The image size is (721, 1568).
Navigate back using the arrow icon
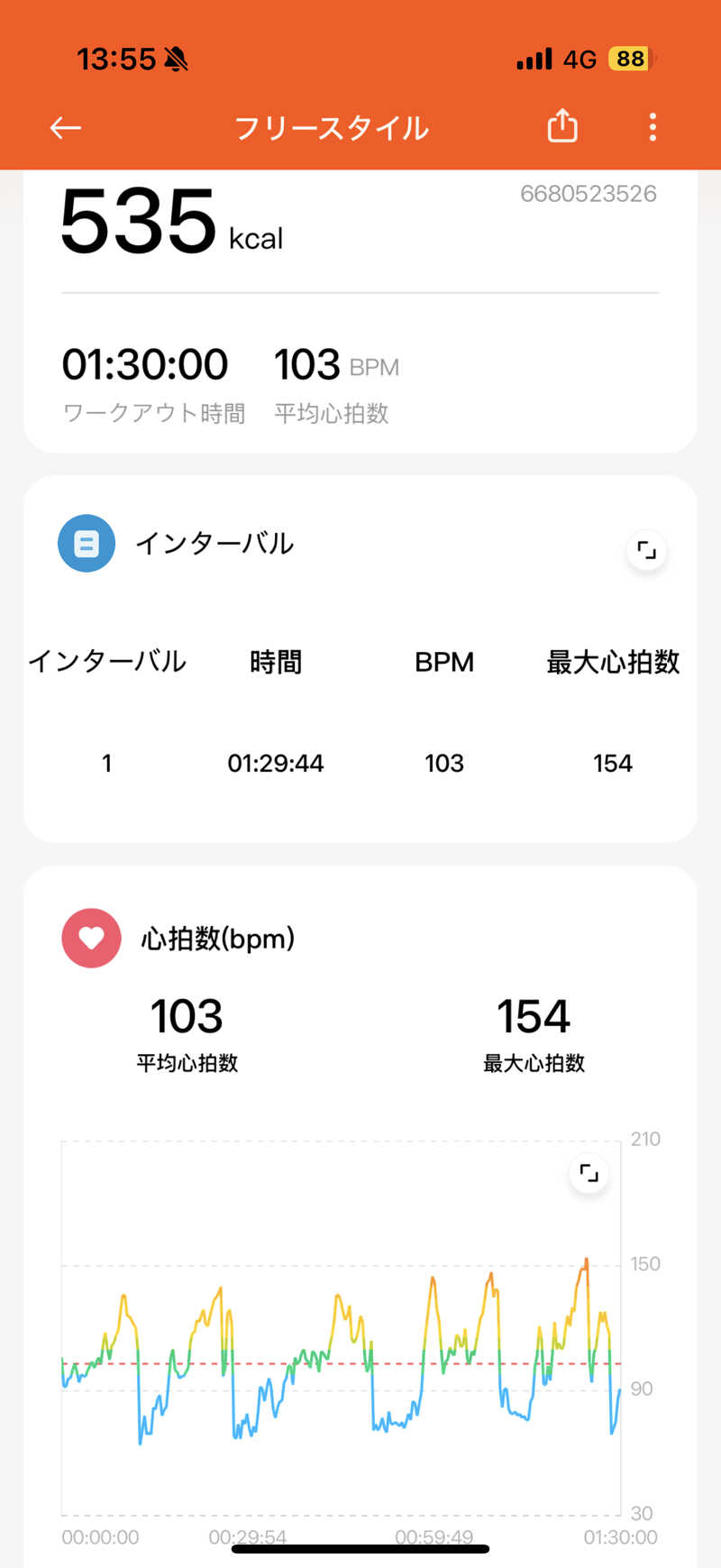tap(65, 128)
